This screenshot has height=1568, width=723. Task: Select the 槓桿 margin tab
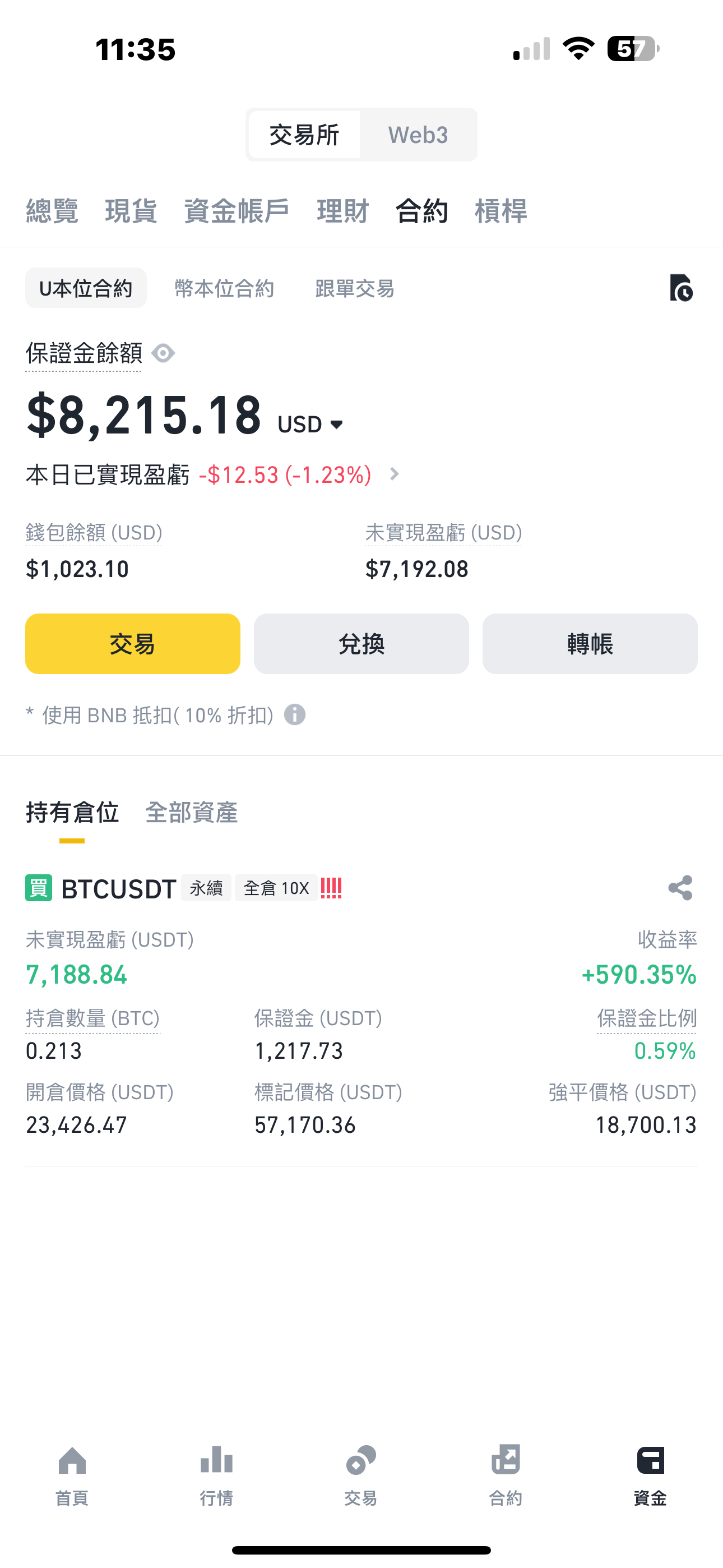[x=501, y=211]
